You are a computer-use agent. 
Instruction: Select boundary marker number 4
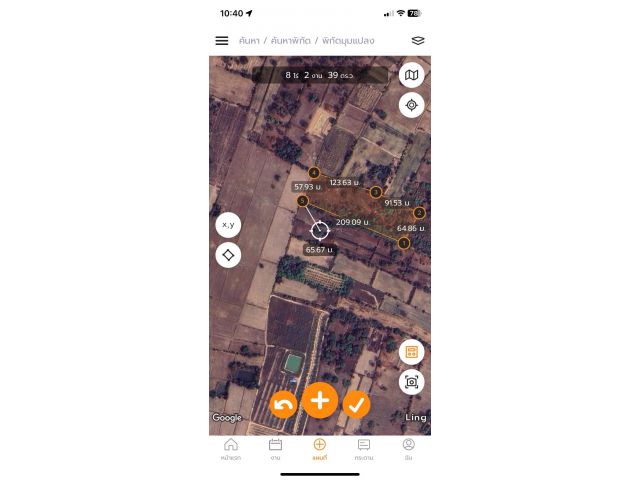click(314, 173)
